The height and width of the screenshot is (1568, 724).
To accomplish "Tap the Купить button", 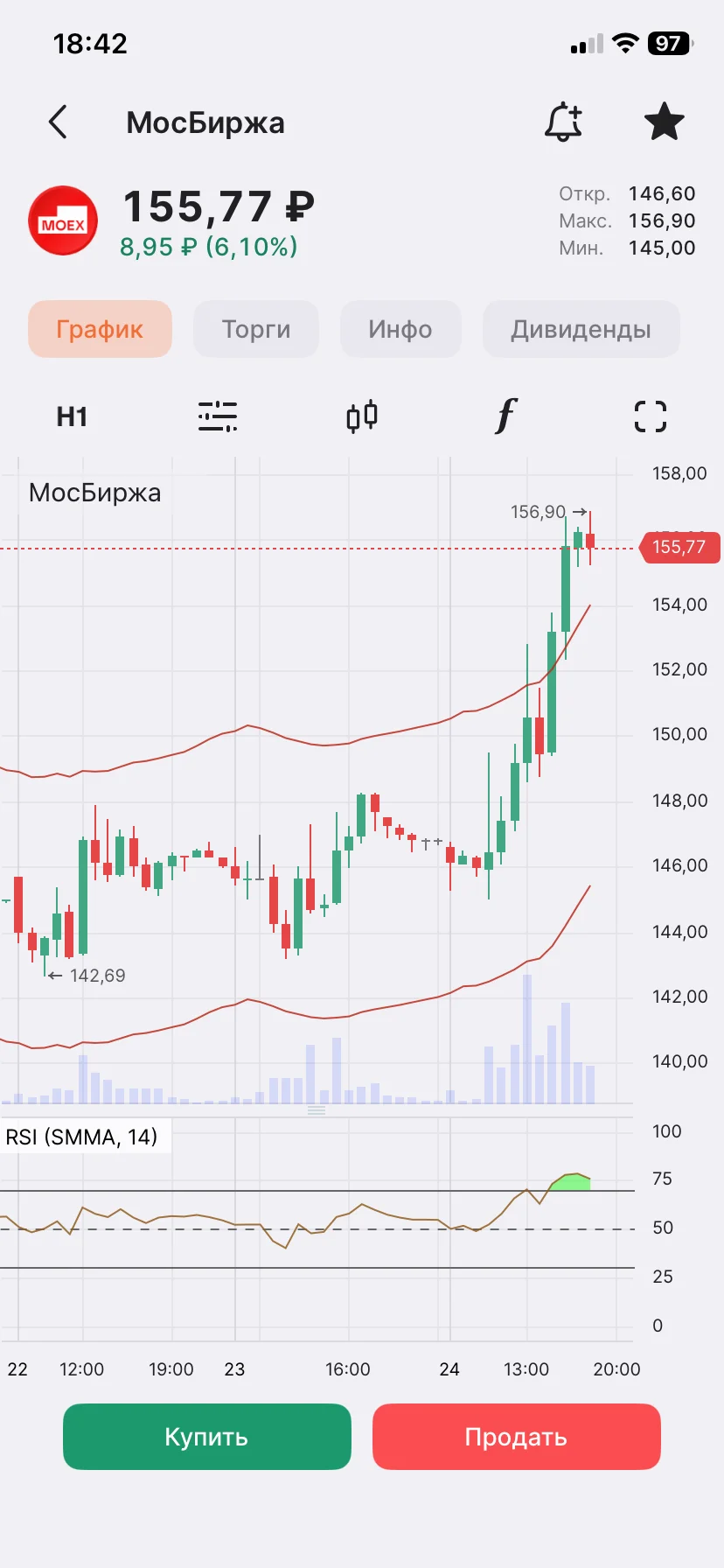I will pos(207,1437).
